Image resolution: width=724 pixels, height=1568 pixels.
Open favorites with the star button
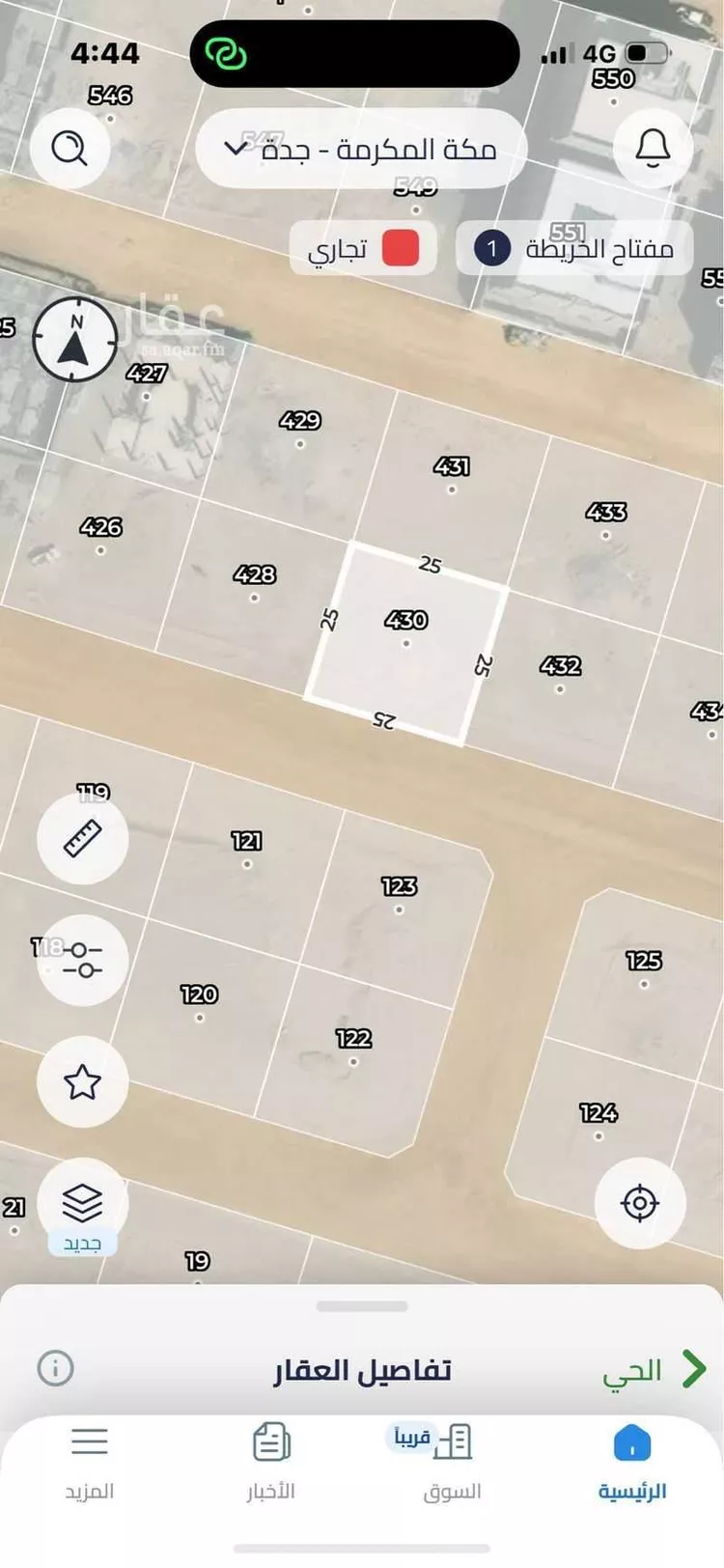tap(82, 1081)
